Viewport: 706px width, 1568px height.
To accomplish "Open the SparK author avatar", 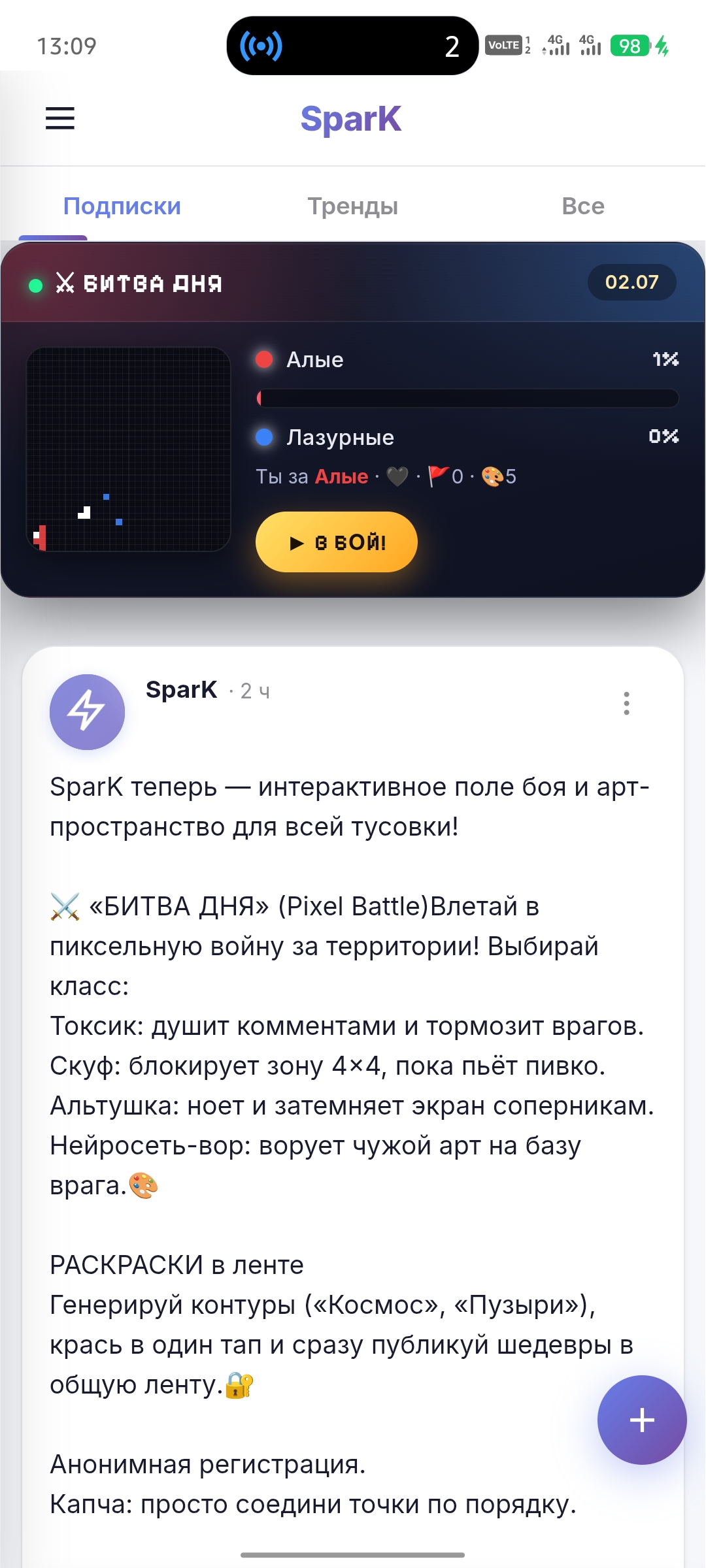I will 87,711.
